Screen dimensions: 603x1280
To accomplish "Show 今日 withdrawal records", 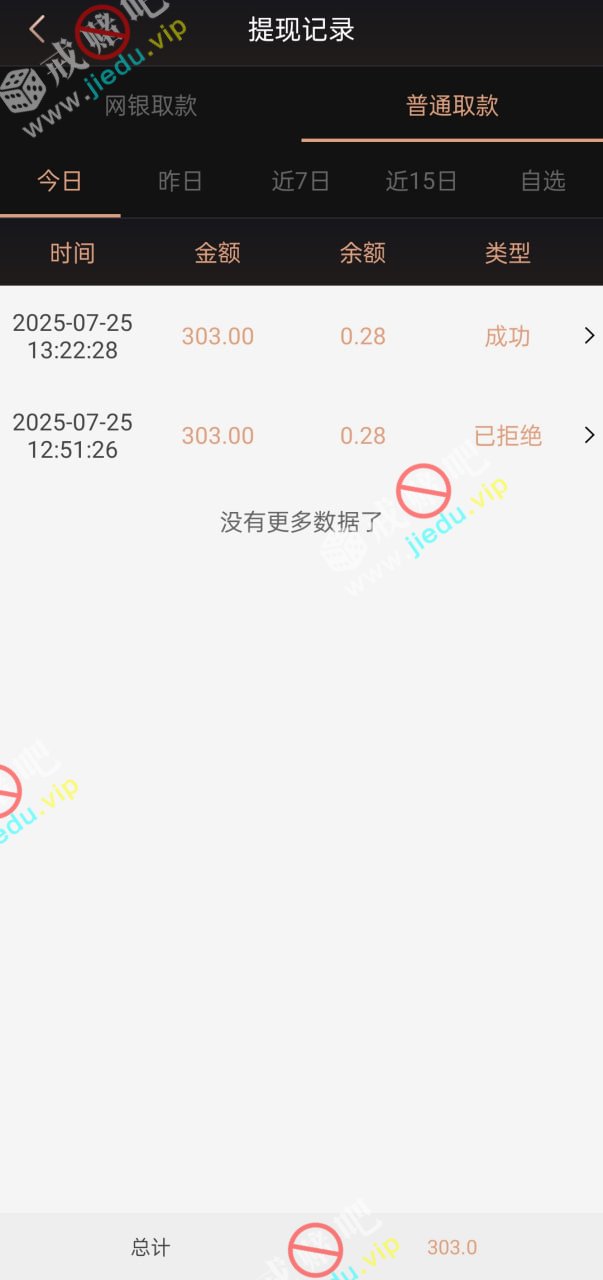I will click(60, 181).
